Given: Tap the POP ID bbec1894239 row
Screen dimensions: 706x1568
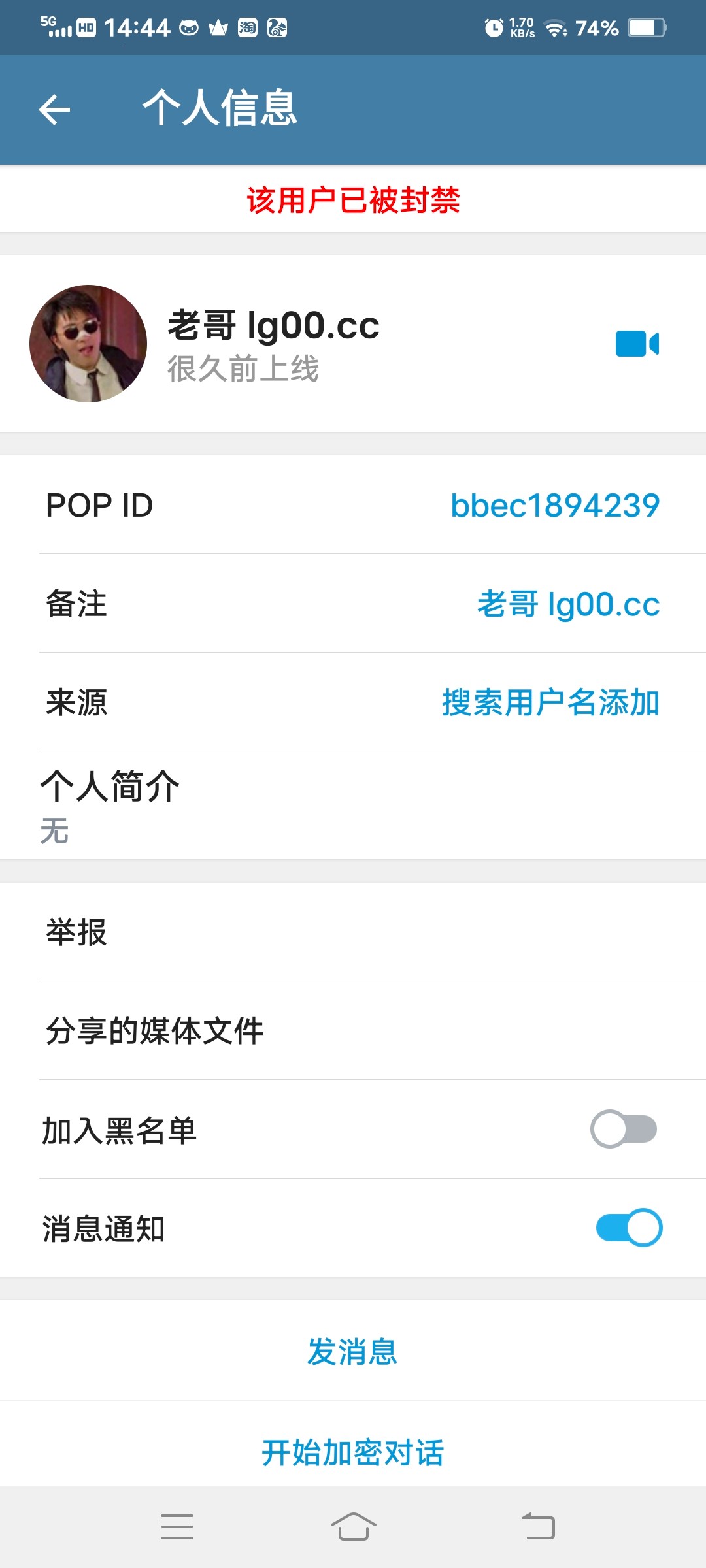Looking at the screenshot, I should [353, 505].
